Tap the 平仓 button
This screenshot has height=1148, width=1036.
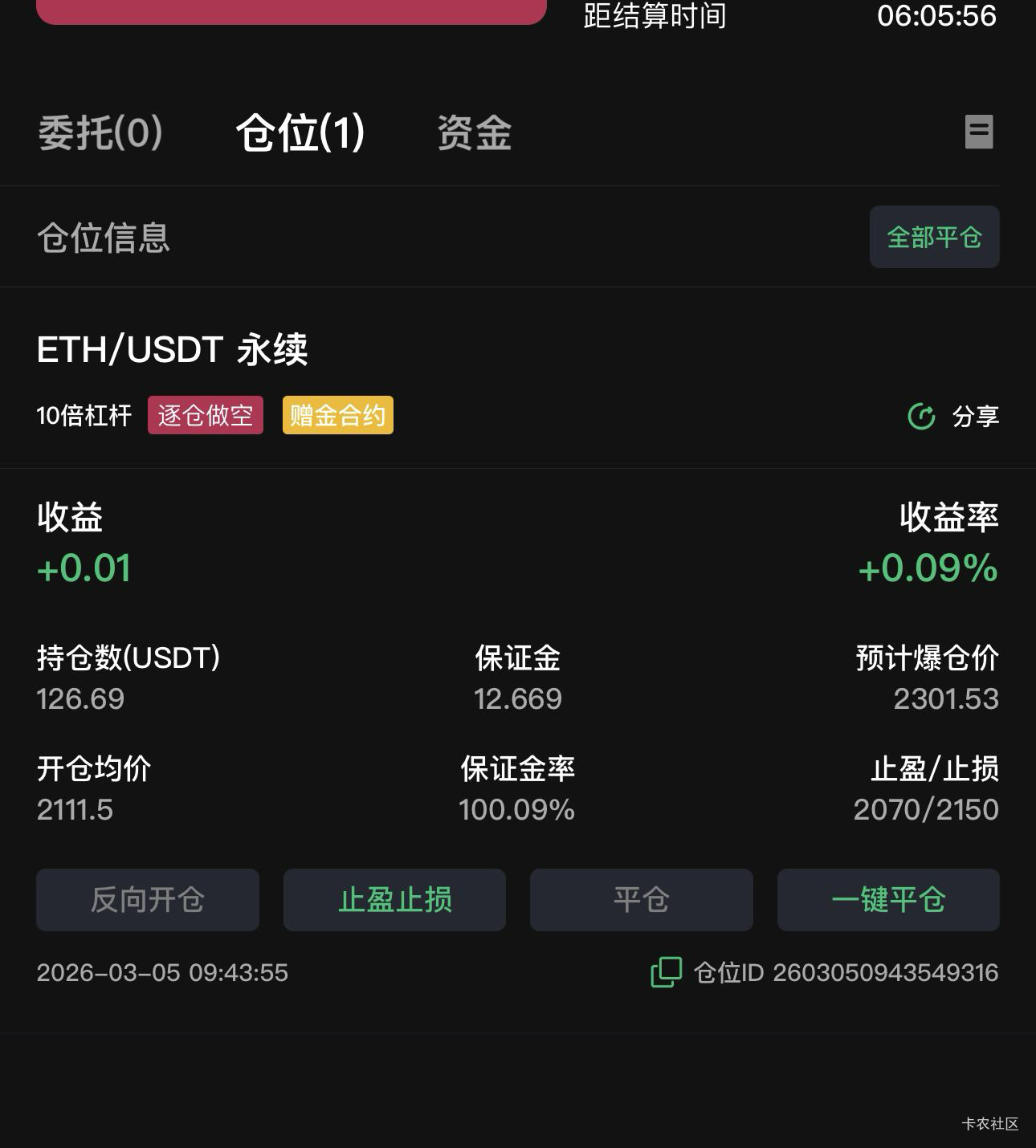[x=641, y=900]
